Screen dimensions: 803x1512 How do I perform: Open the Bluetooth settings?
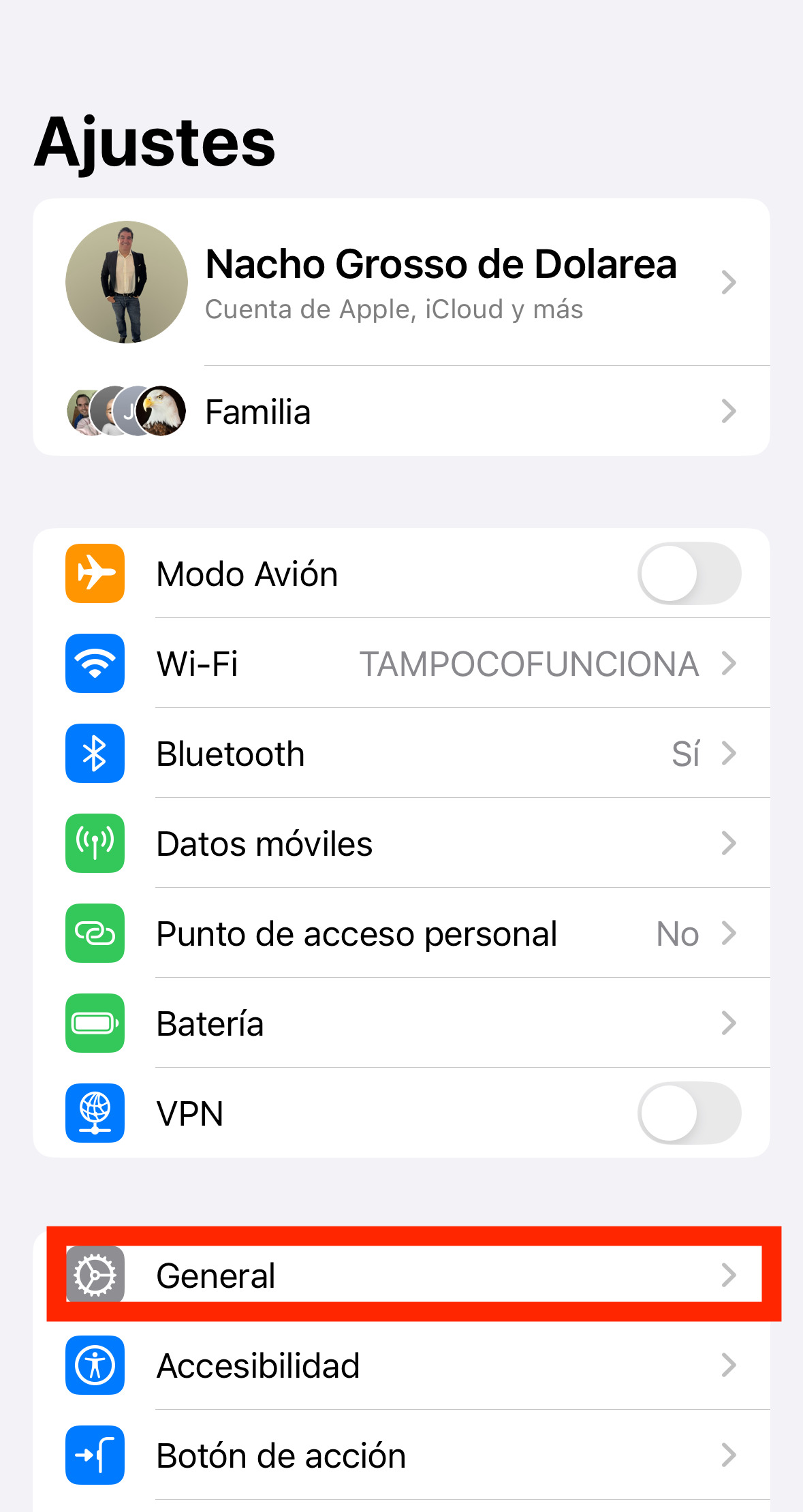click(401, 753)
